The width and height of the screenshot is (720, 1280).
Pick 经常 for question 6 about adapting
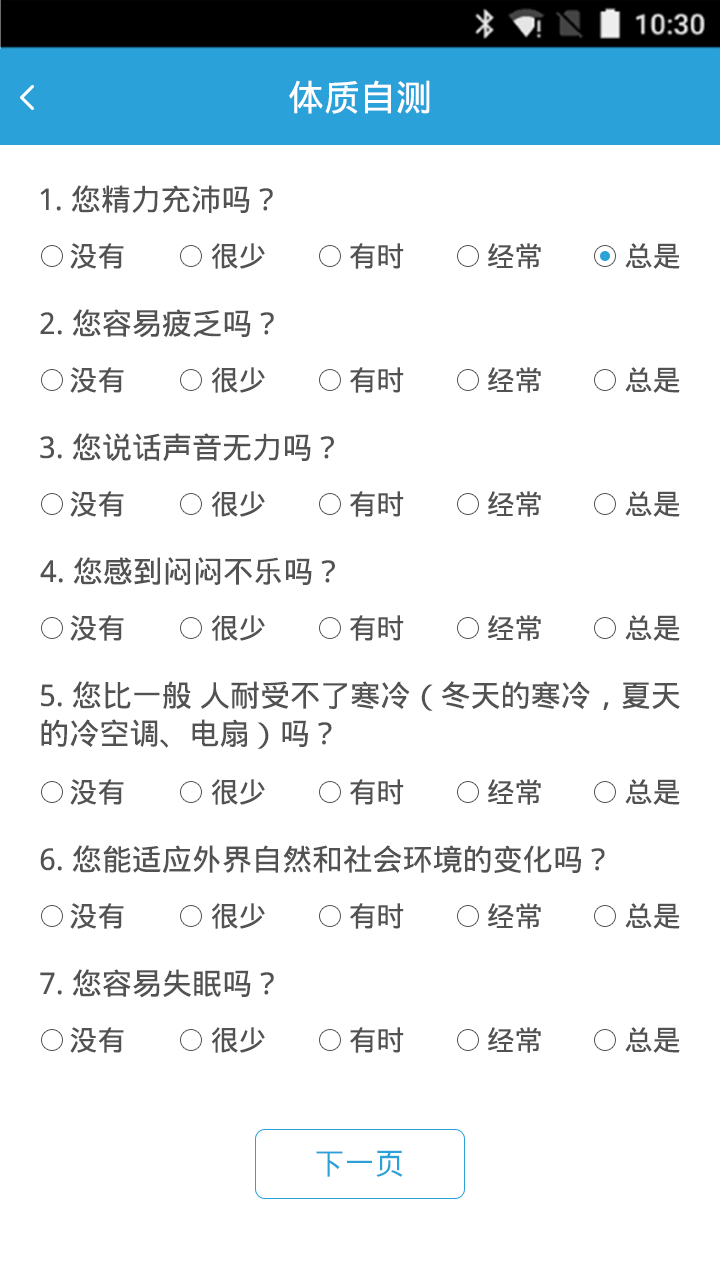pos(499,917)
